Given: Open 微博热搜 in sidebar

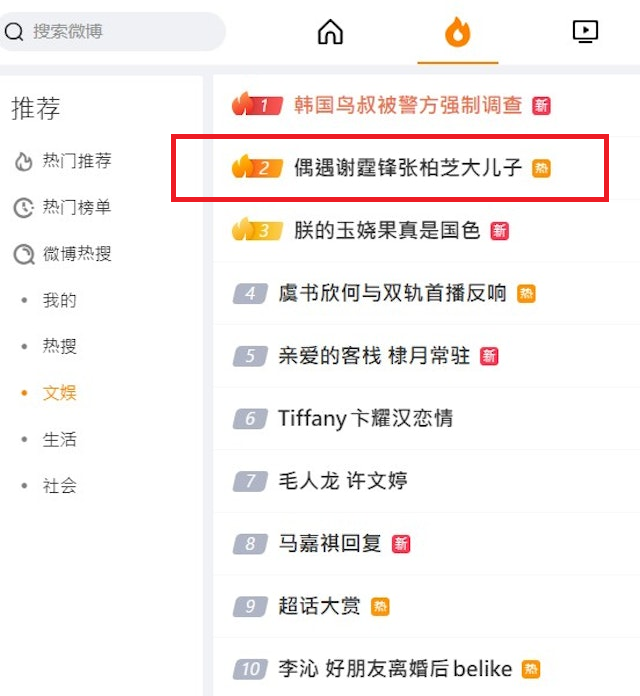Looking at the screenshot, I should pyautogui.click(x=76, y=254).
